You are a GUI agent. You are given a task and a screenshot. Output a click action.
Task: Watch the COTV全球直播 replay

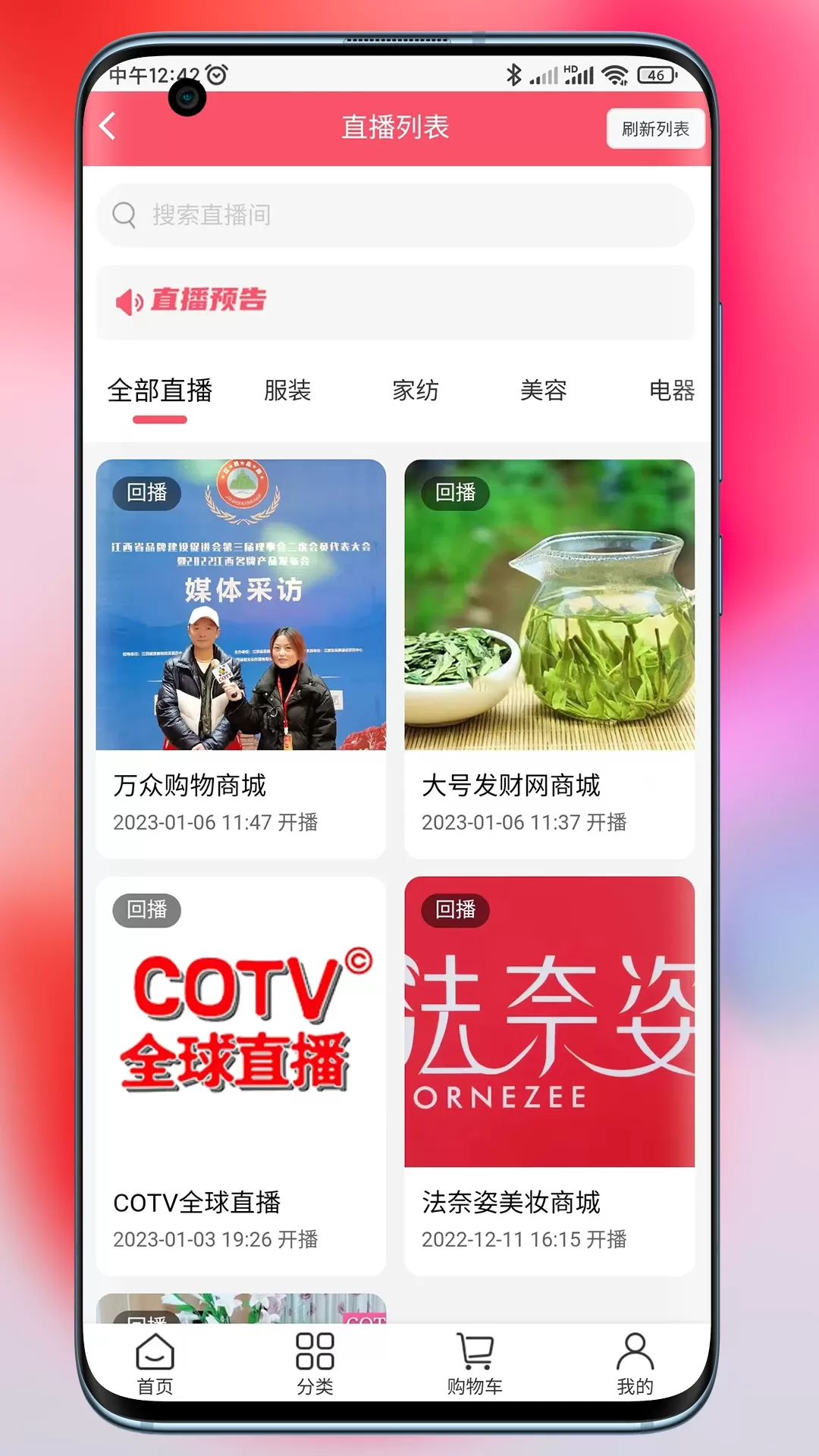240,1075
